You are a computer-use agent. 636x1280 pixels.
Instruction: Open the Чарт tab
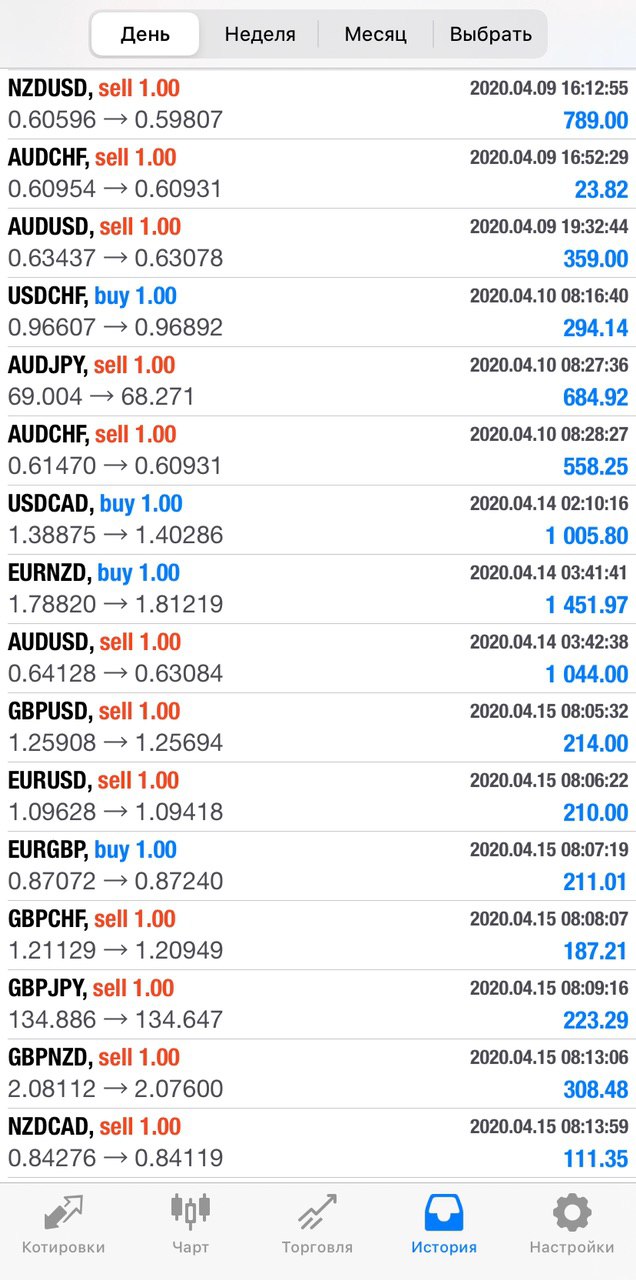coord(190,1224)
